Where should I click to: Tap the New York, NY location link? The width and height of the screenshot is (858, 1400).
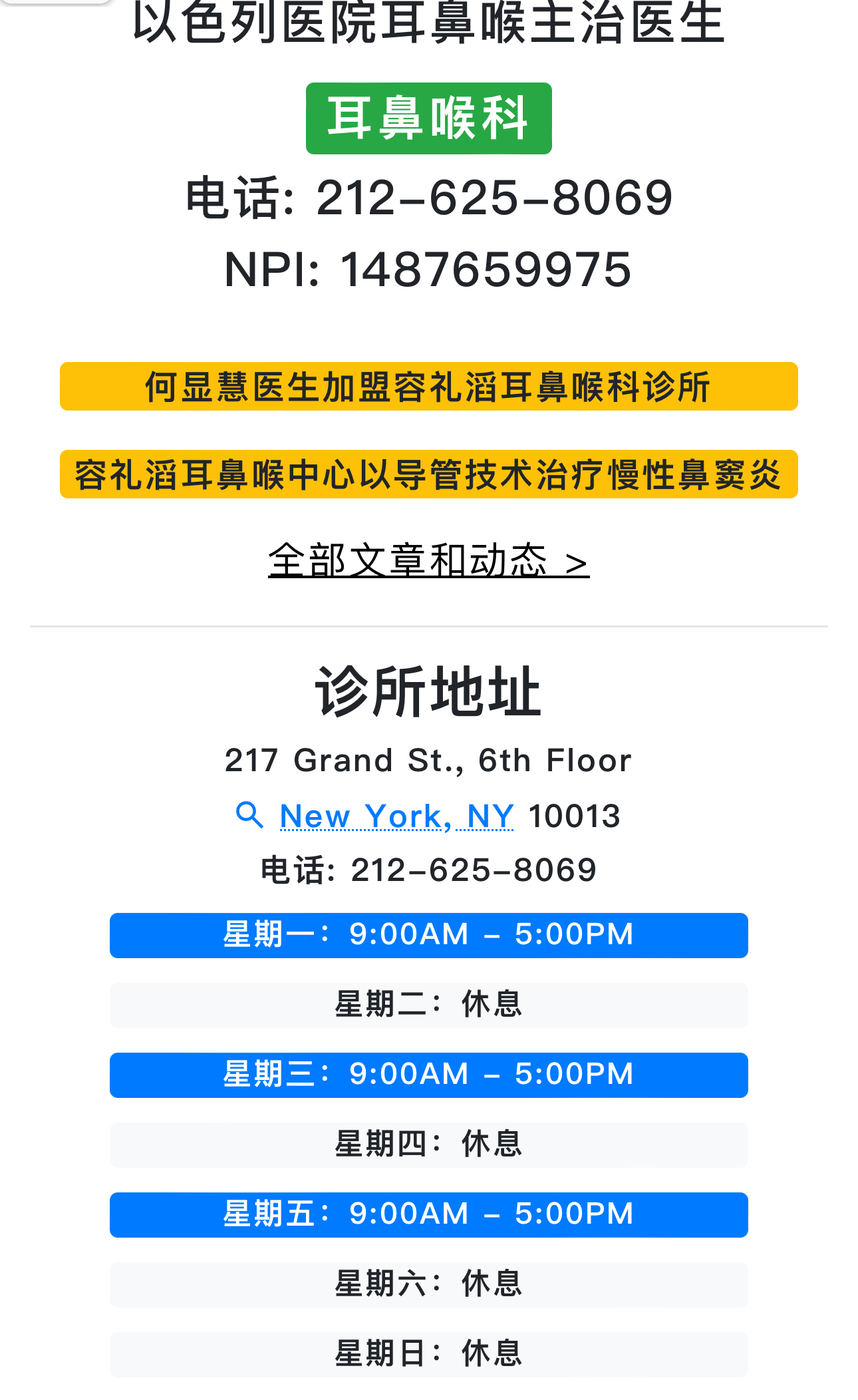click(396, 816)
